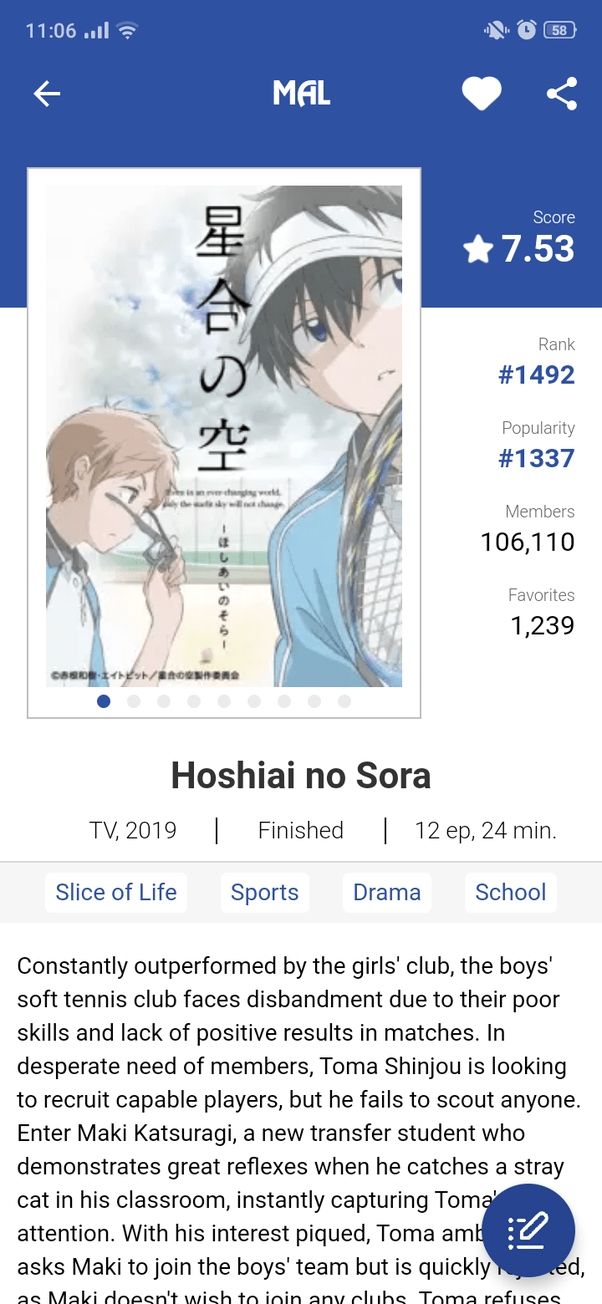Viewport: 602px width, 1304px height.
Task: Share this anime page
Action: click(x=562, y=94)
